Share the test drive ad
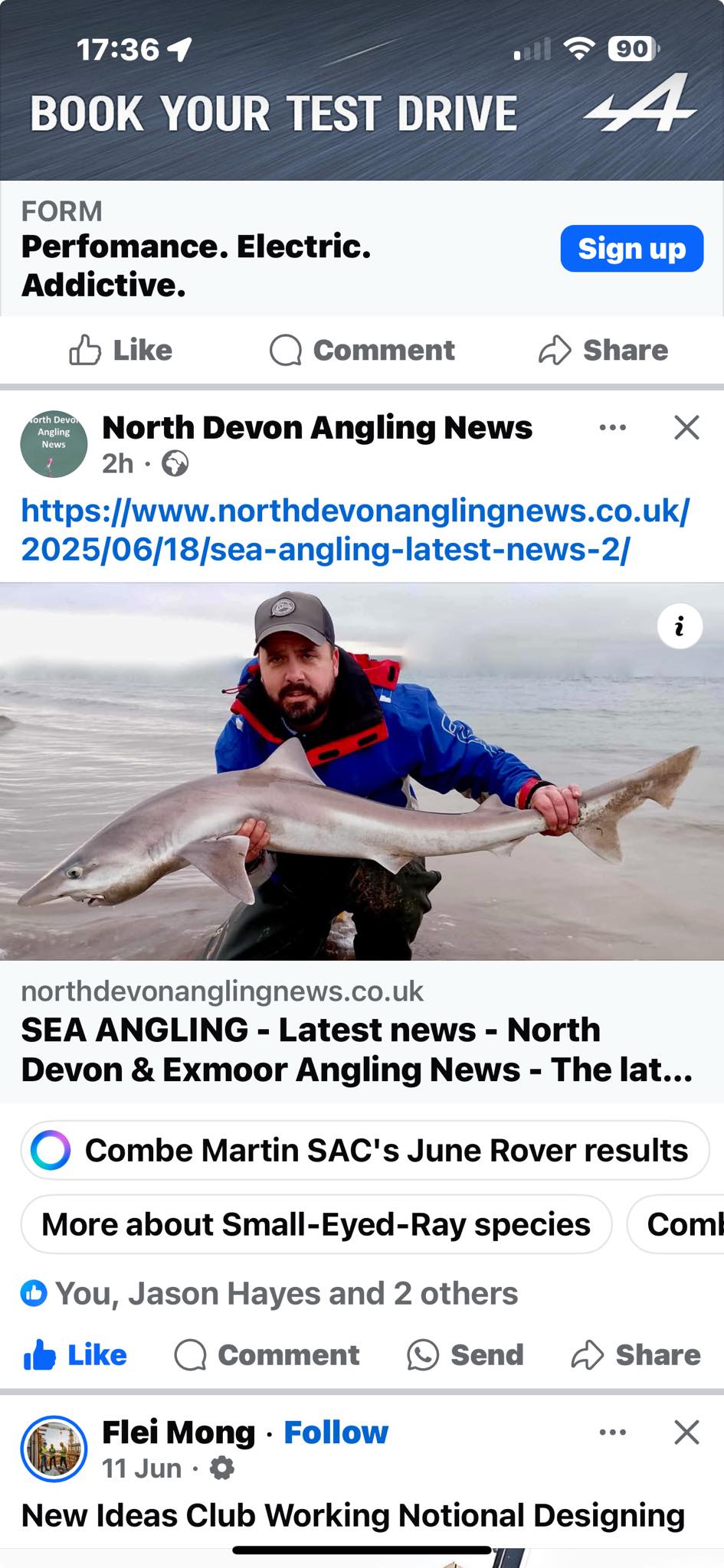The width and height of the screenshot is (724, 1568). [x=604, y=351]
